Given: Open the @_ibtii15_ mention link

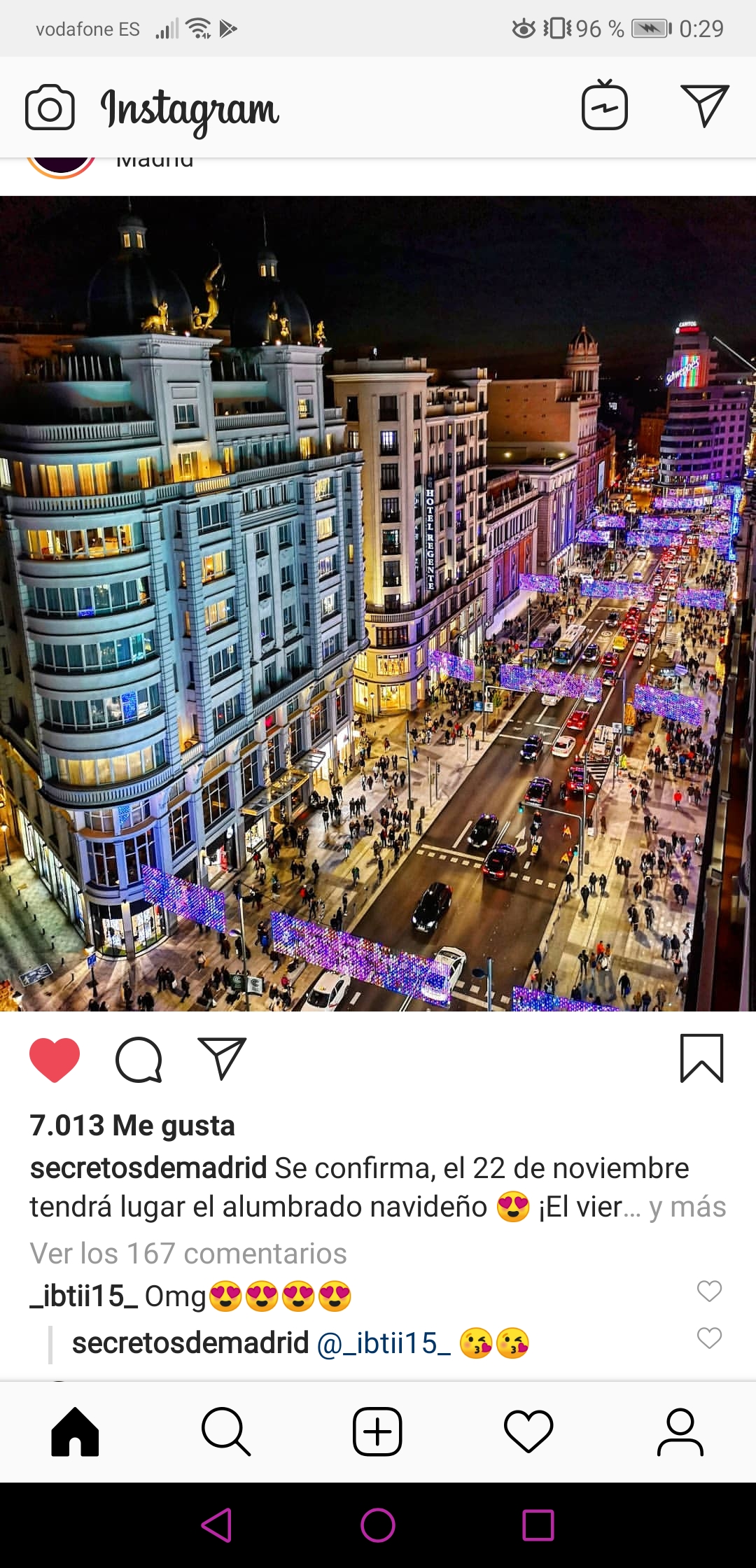Looking at the screenshot, I should click(384, 1343).
